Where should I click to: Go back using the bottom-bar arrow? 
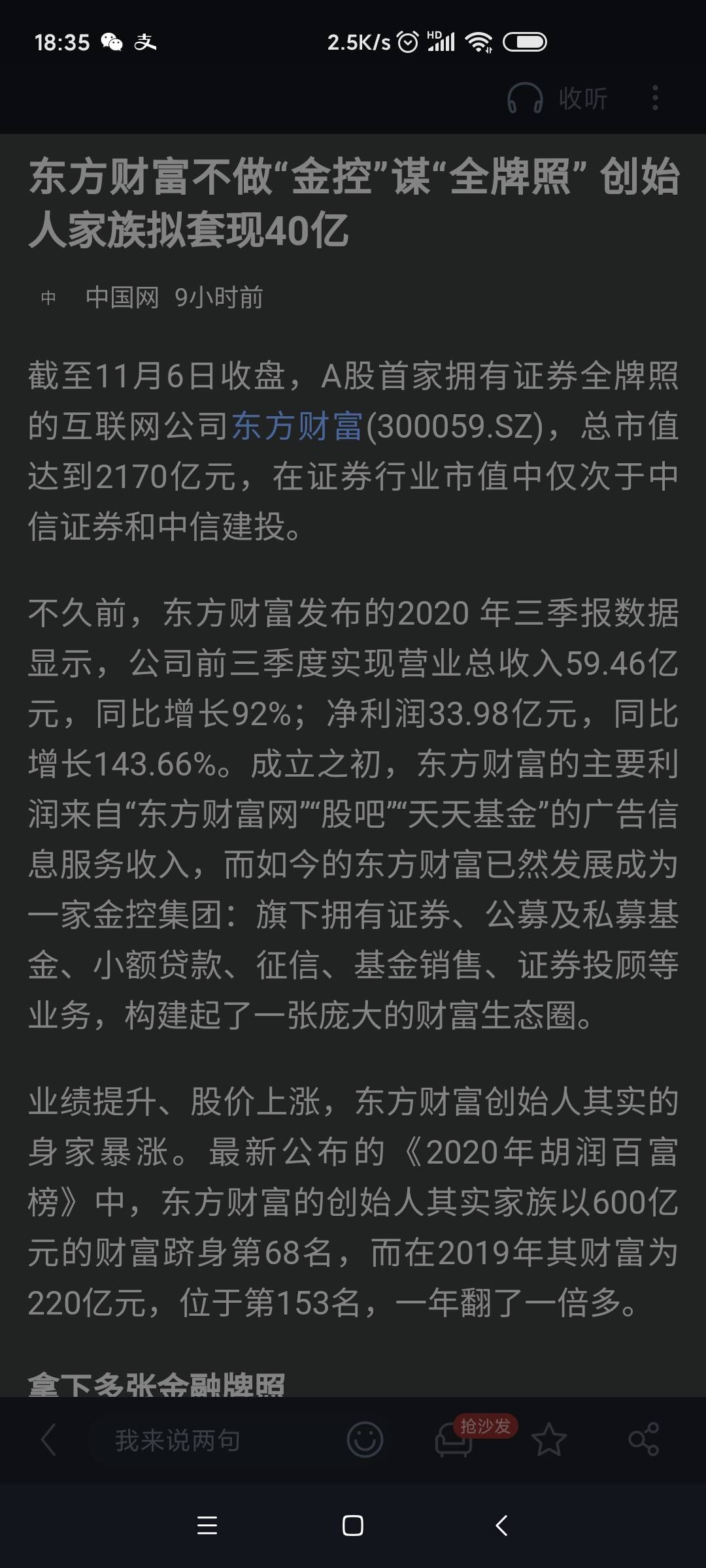[x=48, y=1440]
